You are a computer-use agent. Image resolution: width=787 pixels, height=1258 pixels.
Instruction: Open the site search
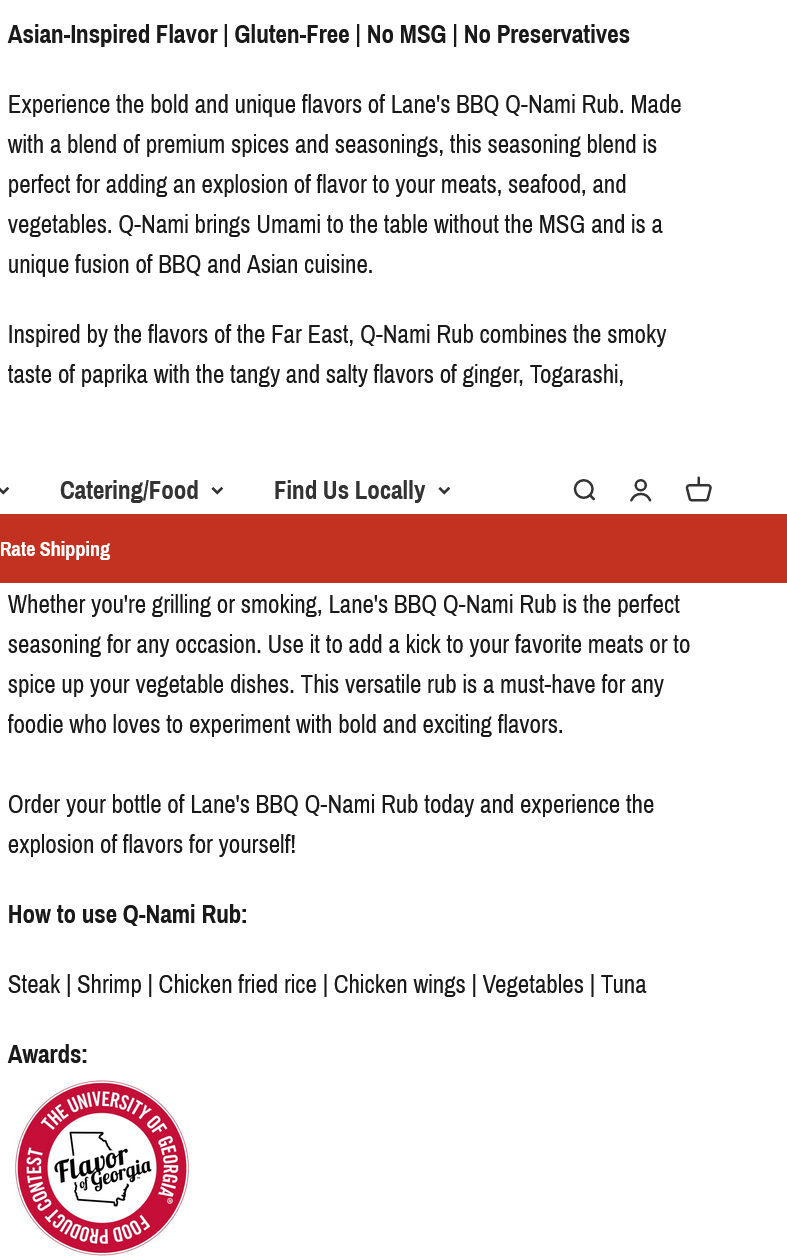click(584, 490)
